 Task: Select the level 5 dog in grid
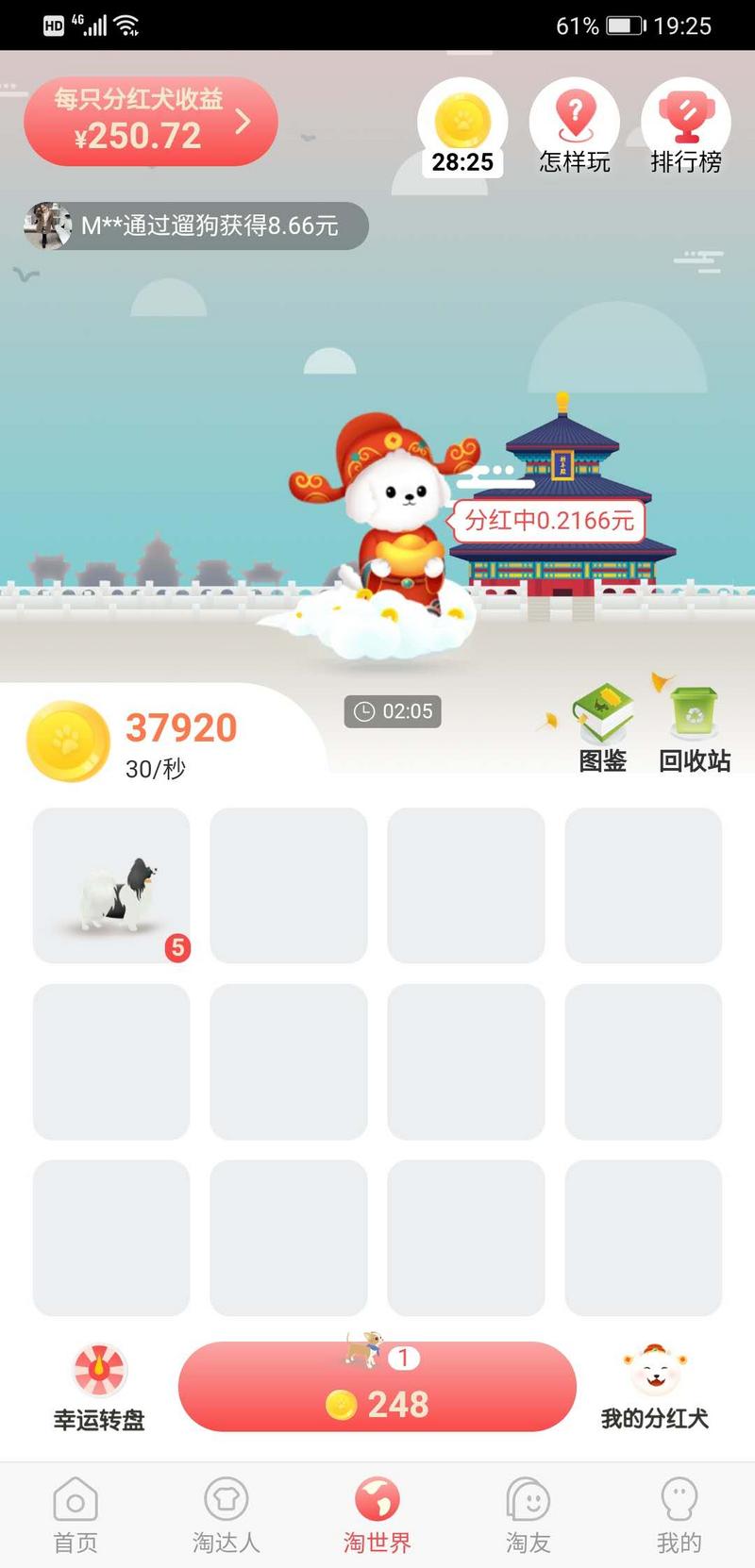[x=111, y=885]
